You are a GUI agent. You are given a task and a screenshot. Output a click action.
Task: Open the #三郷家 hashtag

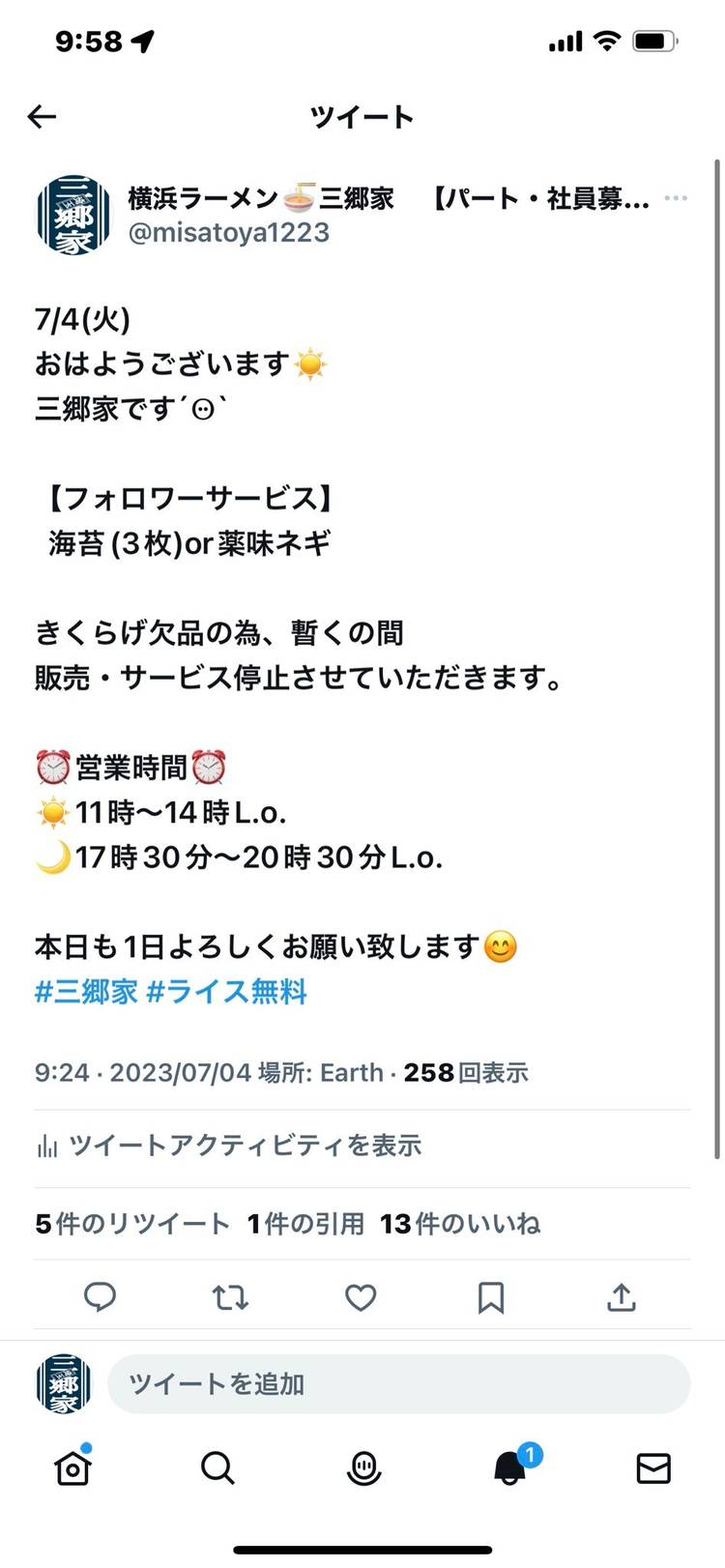pyautogui.click(x=86, y=992)
